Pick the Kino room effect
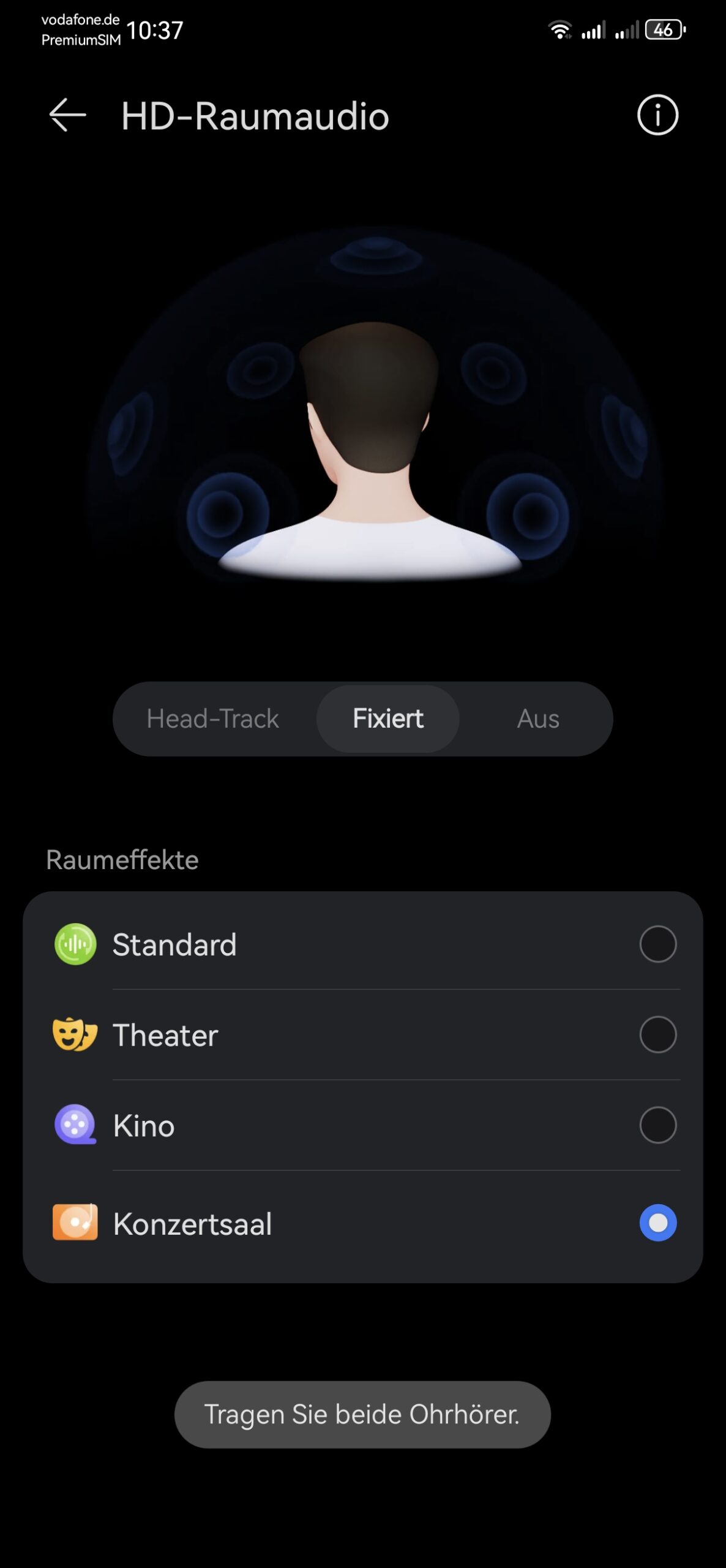726x1568 pixels. [x=362, y=1126]
